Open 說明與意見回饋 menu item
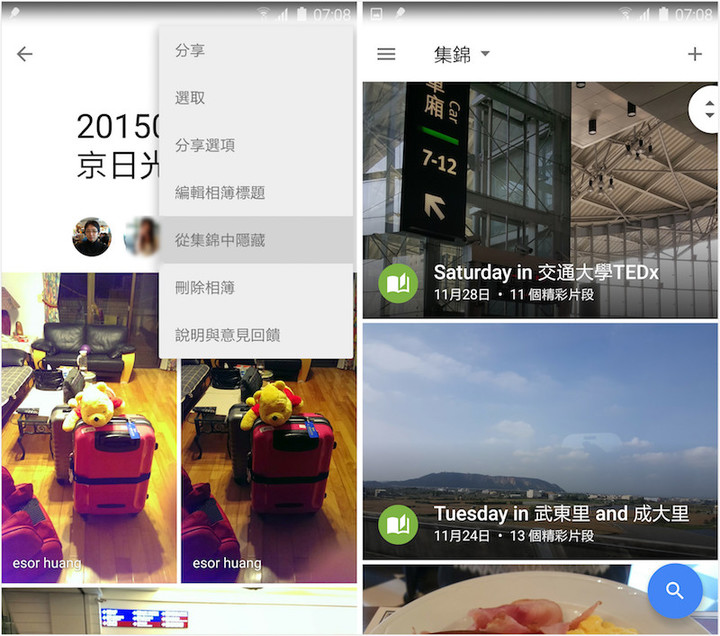 (x=227, y=335)
